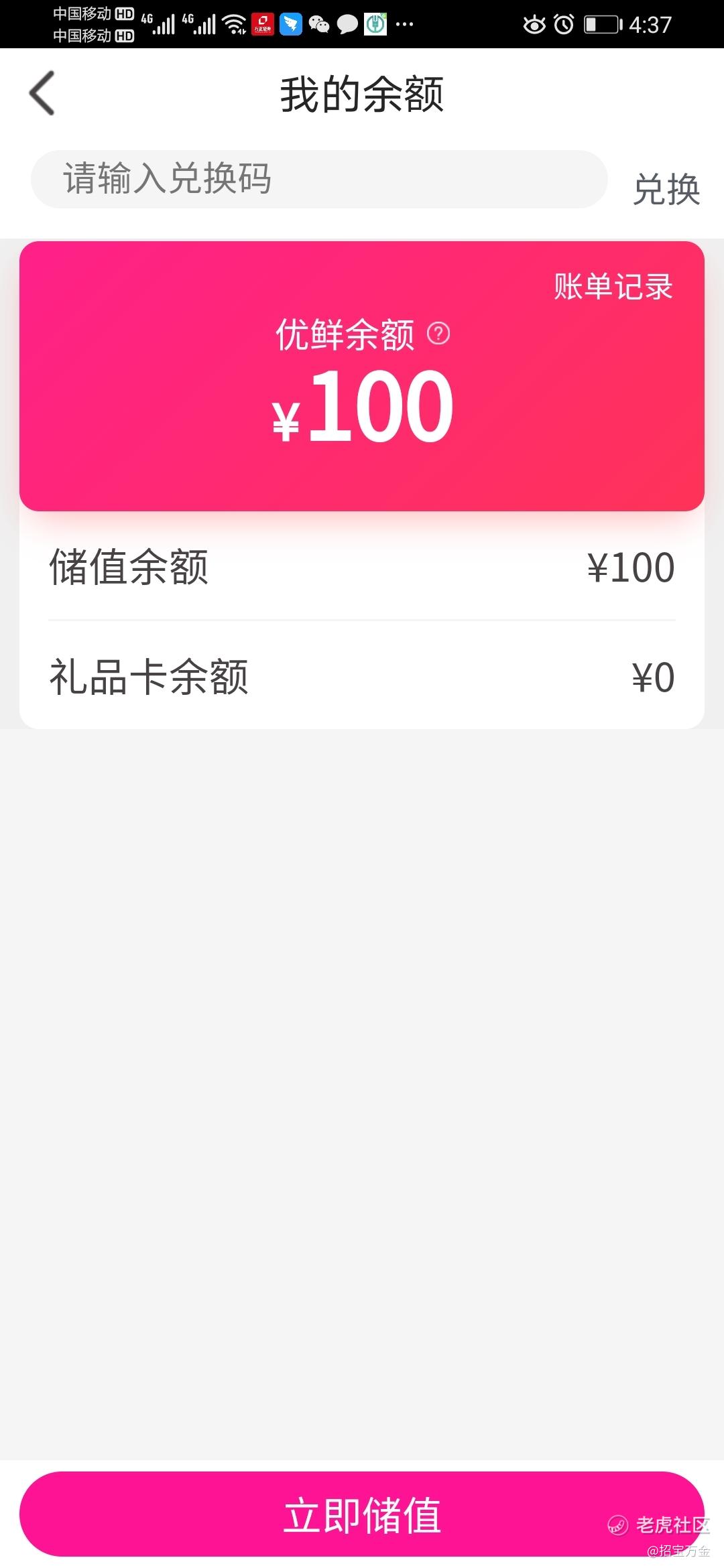Image resolution: width=724 pixels, height=1568 pixels.
Task: Tap 立即储值 to top up
Action: point(362,1514)
